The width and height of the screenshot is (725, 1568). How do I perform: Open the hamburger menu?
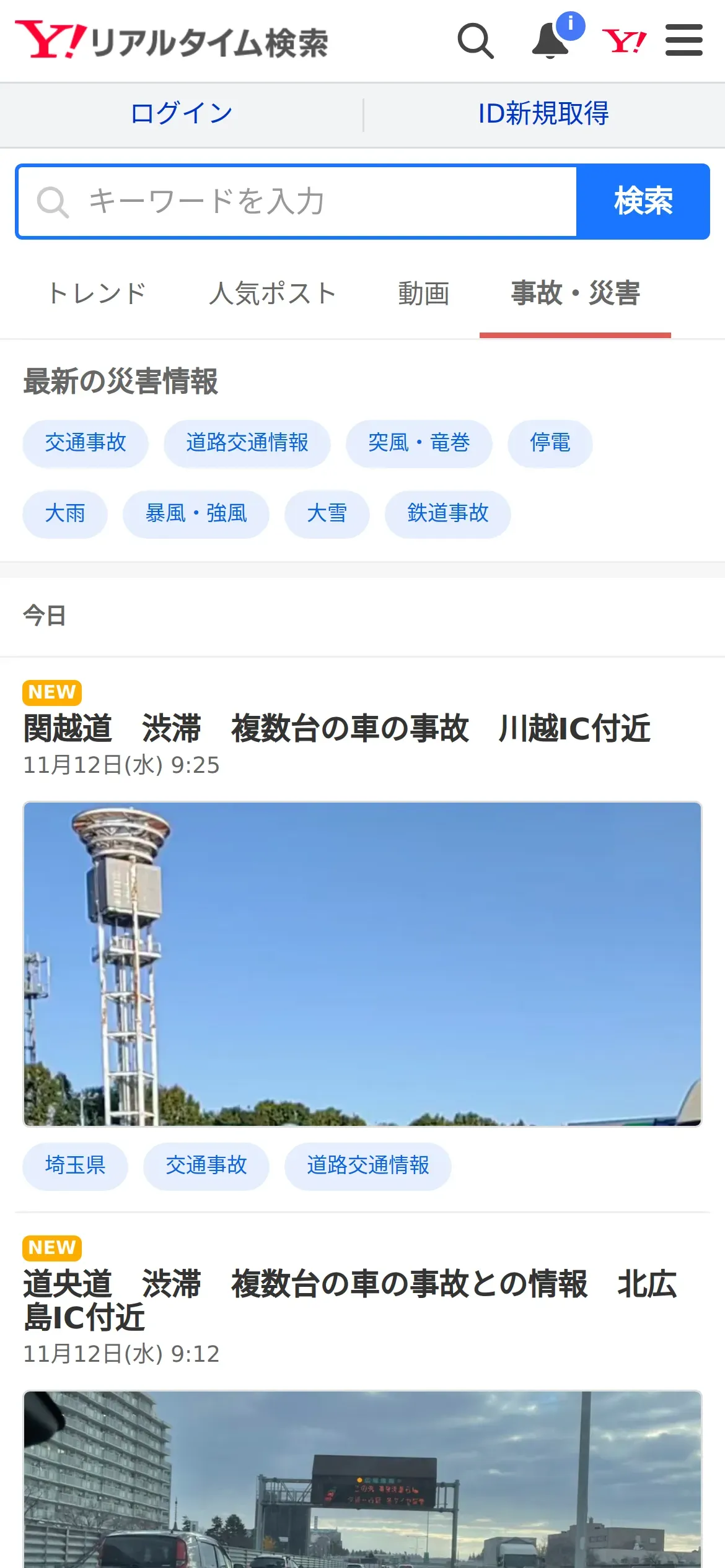683,41
